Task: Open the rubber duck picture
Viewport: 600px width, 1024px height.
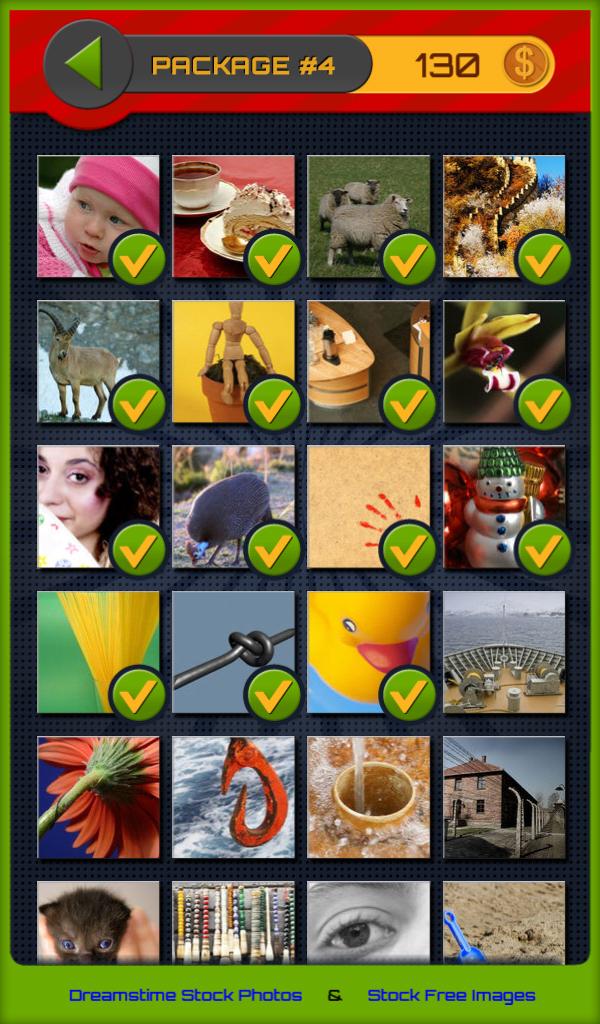Action: (x=368, y=652)
